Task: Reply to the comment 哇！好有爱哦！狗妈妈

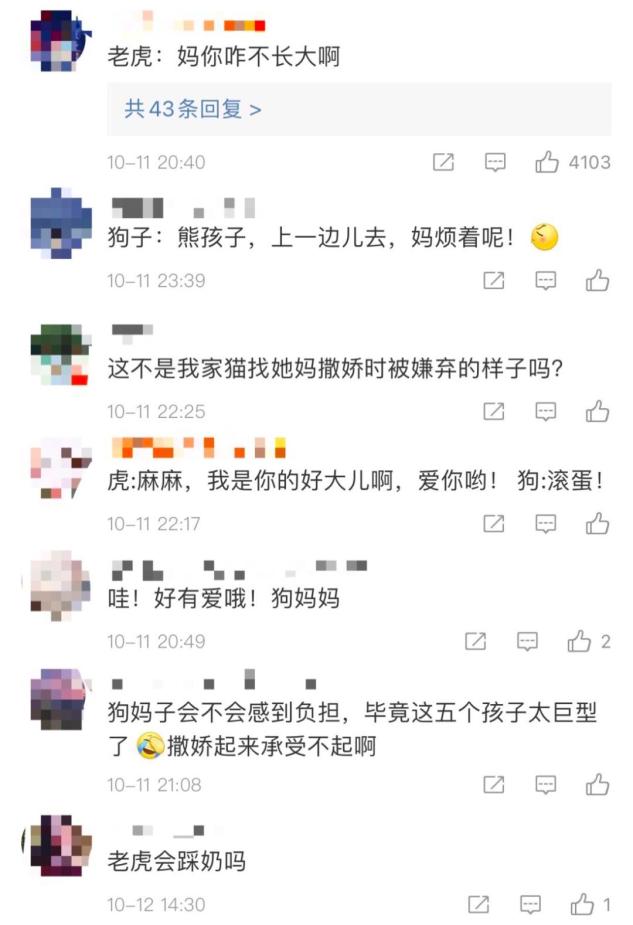Action: [x=529, y=642]
